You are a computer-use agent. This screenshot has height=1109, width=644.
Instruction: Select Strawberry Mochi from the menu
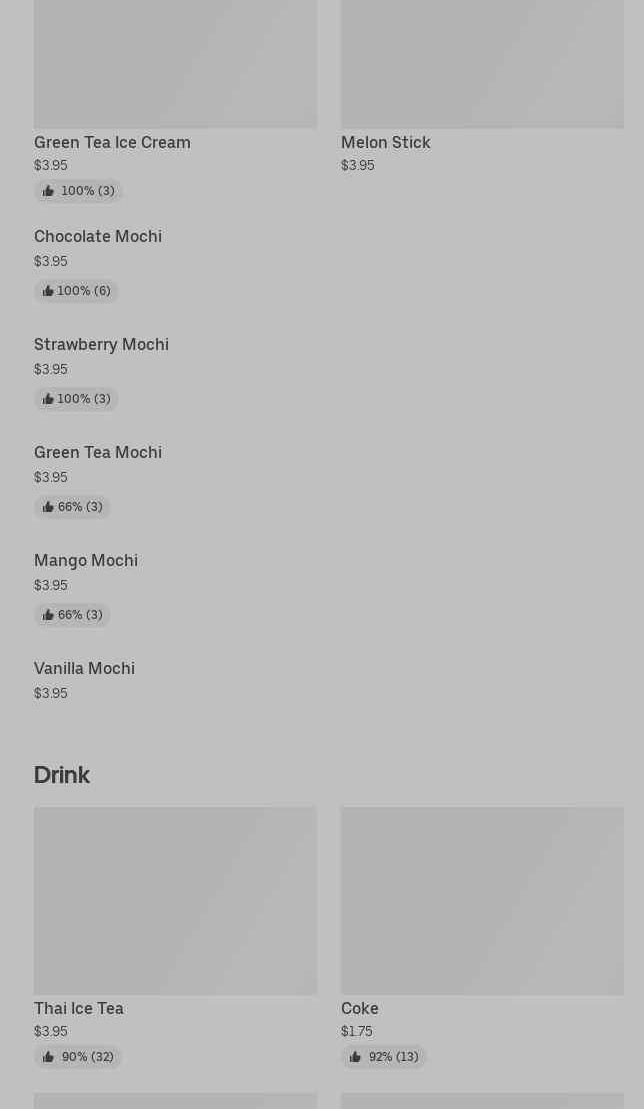(102, 346)
